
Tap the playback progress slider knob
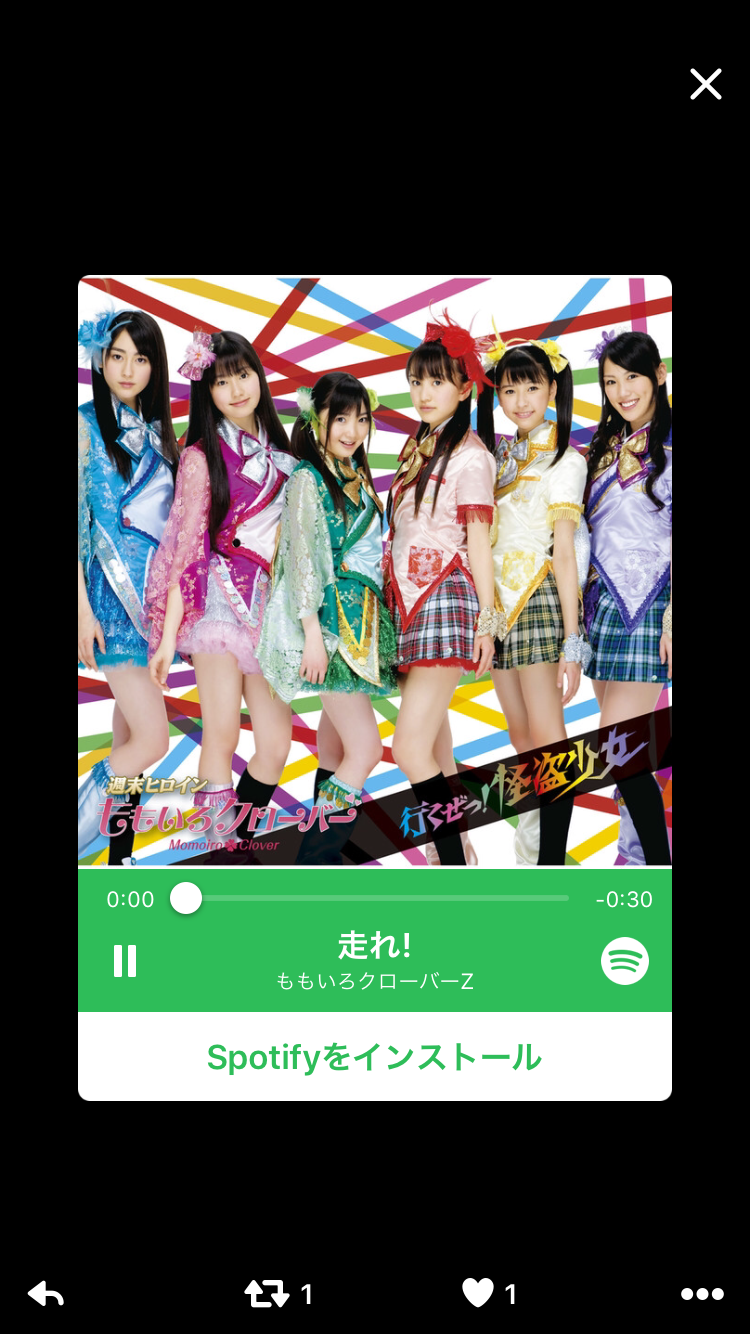(186, 898)
